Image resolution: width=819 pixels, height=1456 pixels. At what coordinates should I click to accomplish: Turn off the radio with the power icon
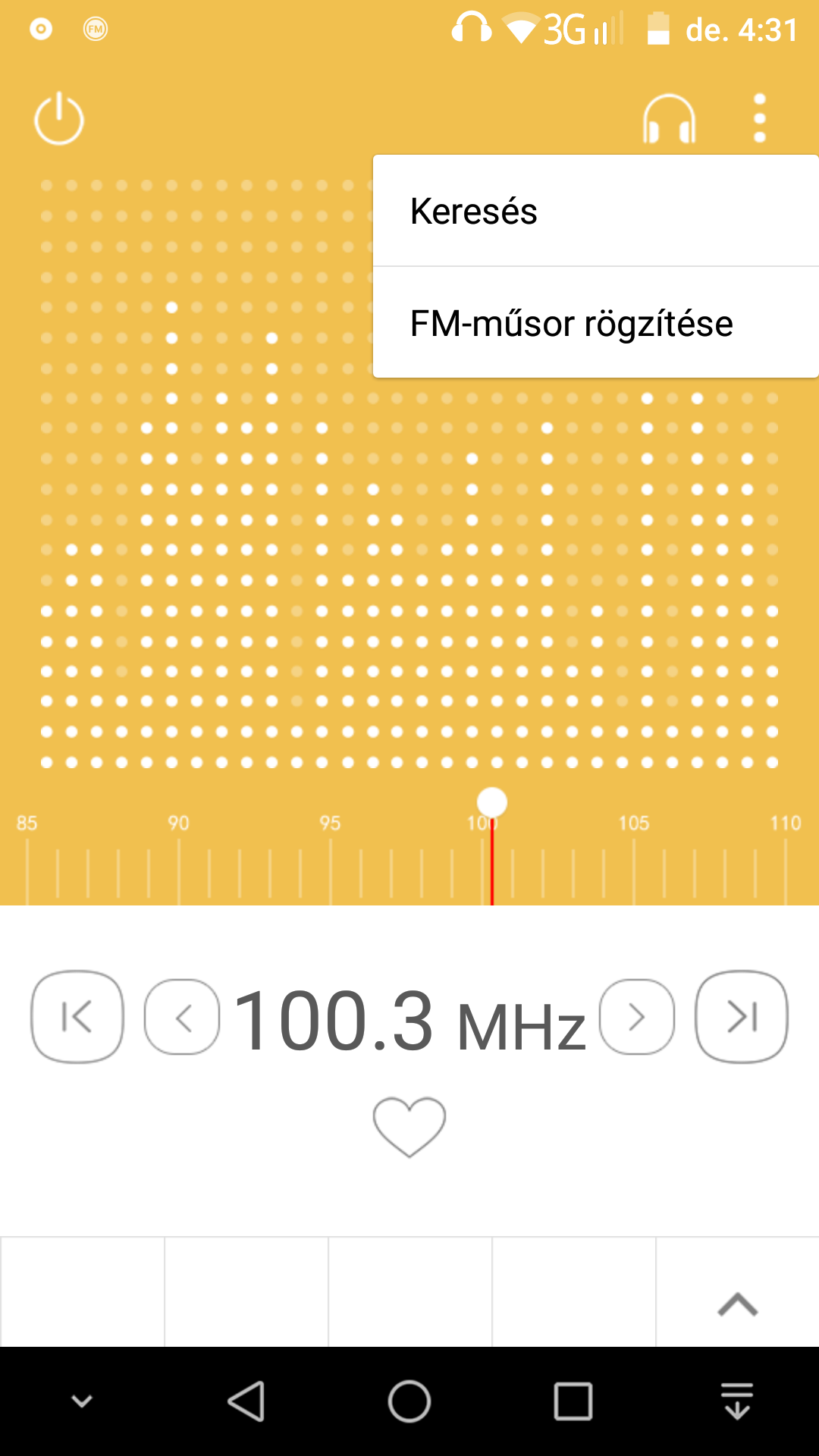59,119
